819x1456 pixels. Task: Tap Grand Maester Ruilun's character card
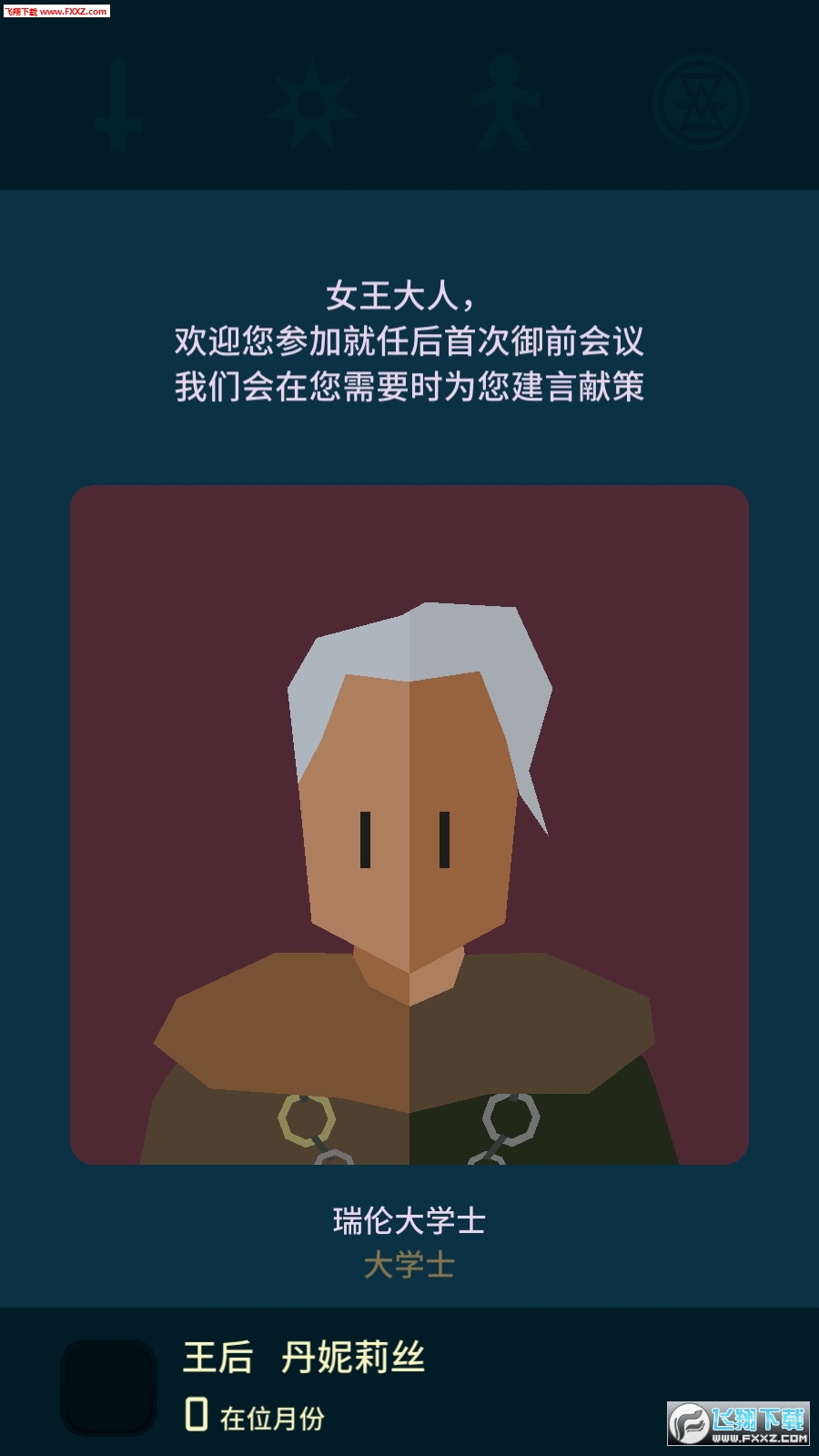(409, 824)
